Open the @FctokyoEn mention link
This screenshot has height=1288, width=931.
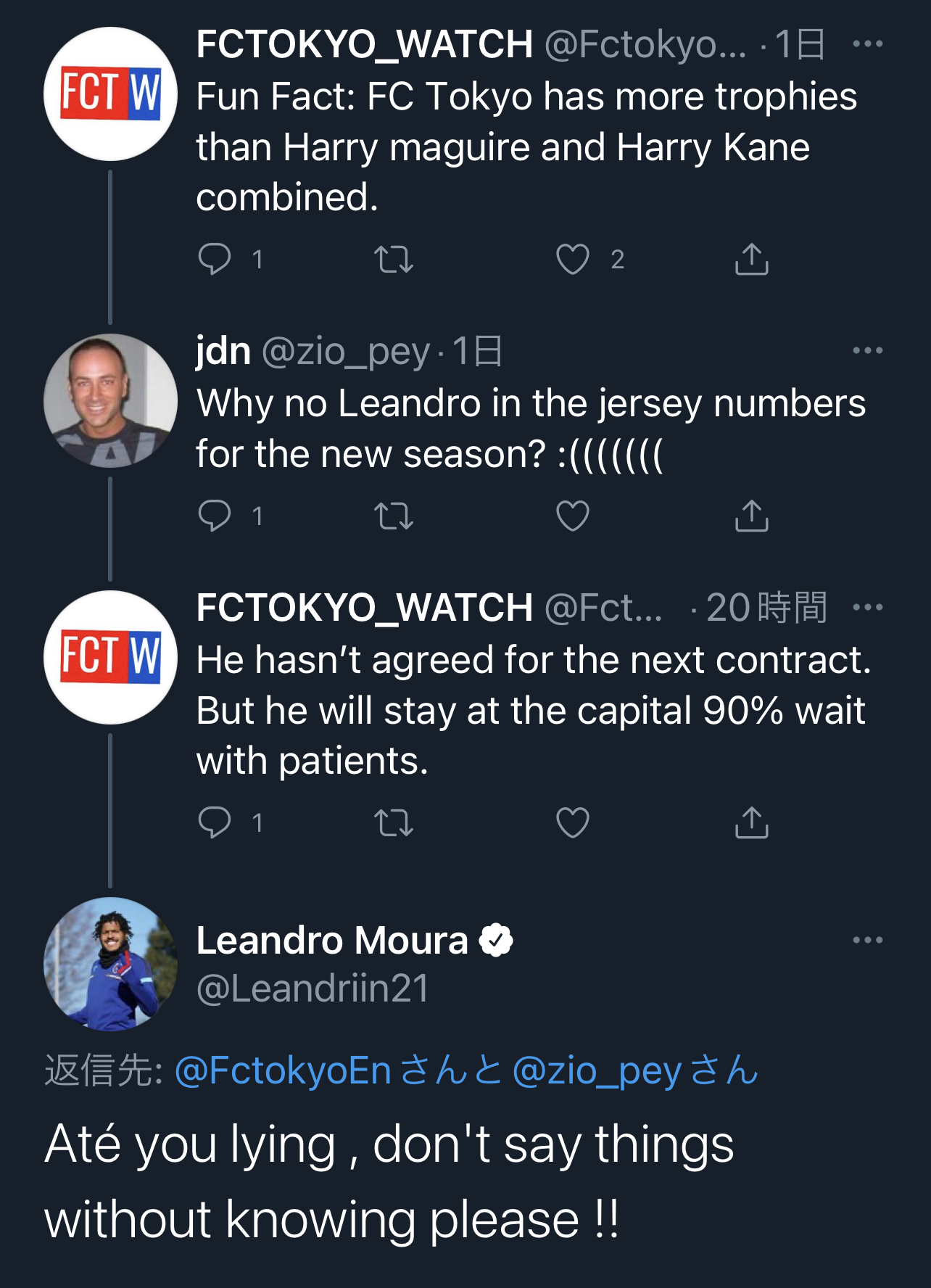click(283, 1070)
